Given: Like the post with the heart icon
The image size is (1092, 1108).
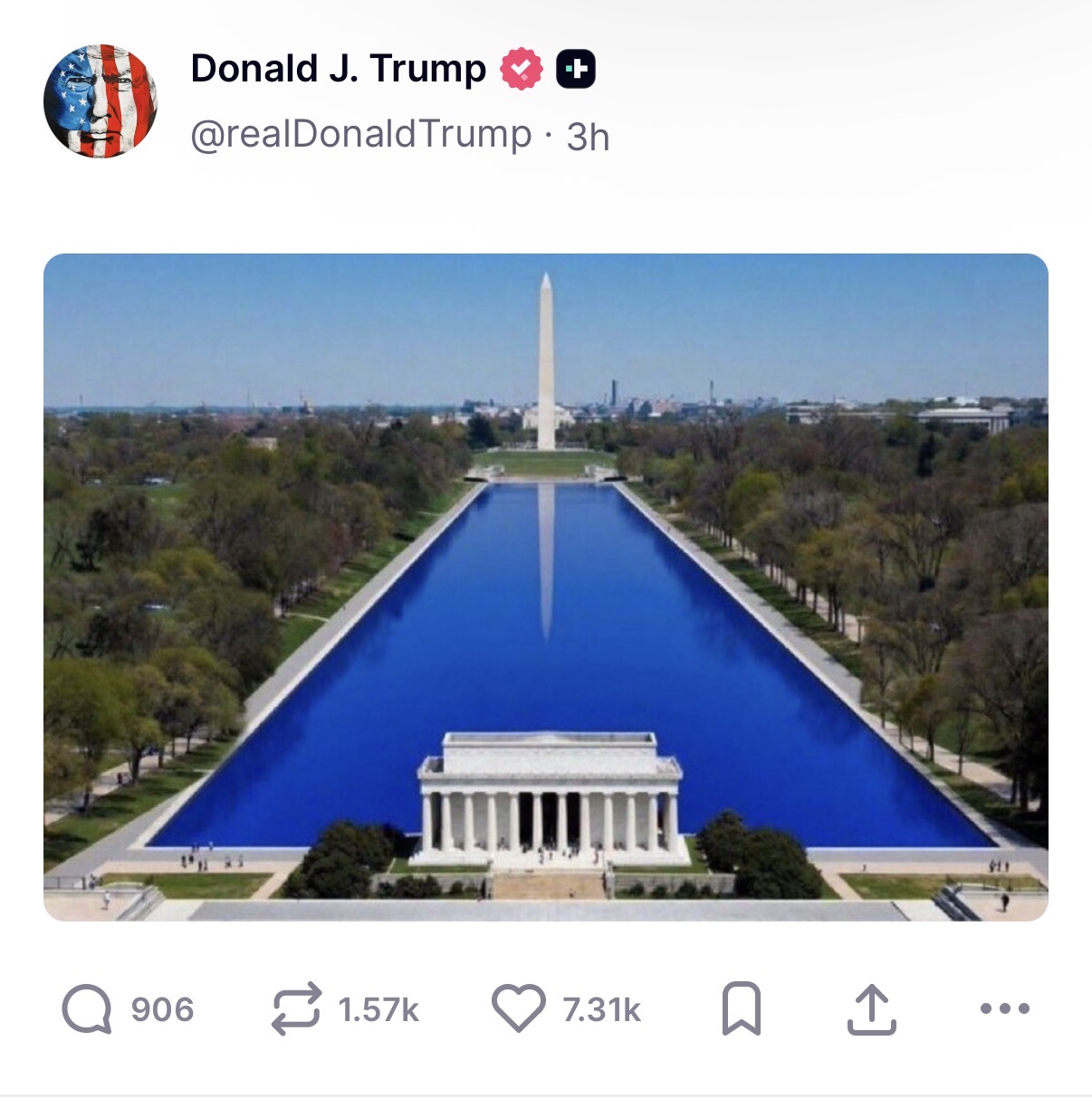Looking at the screenshot, I should click(x=519, y=1008).
